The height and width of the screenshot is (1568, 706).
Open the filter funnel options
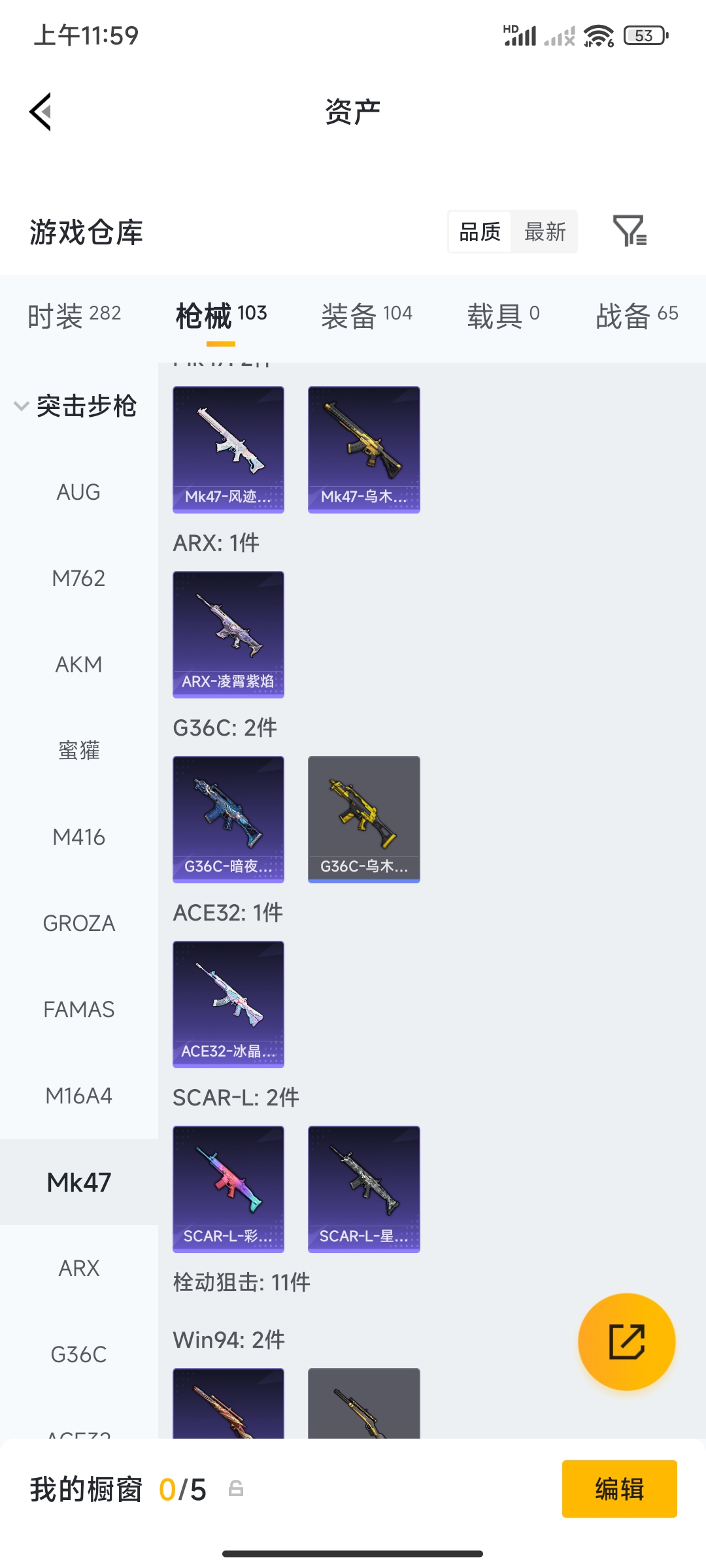(x=631, y=232)
